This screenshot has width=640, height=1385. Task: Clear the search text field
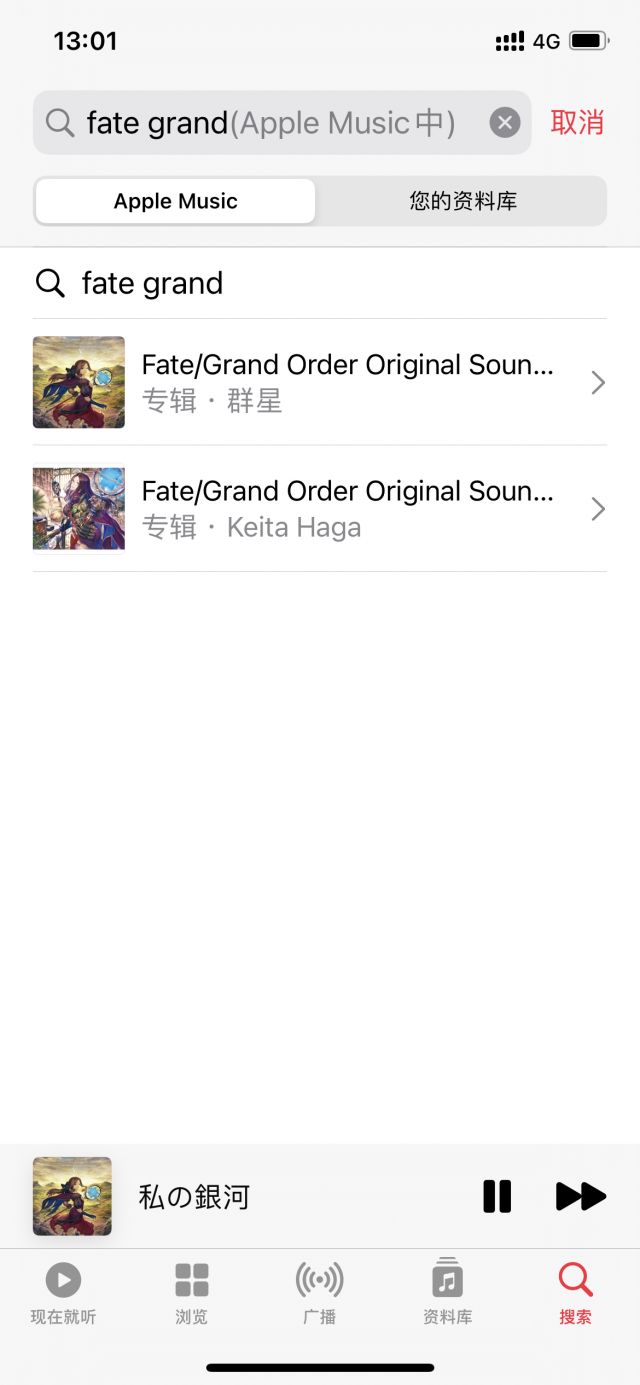click(505, 123)
